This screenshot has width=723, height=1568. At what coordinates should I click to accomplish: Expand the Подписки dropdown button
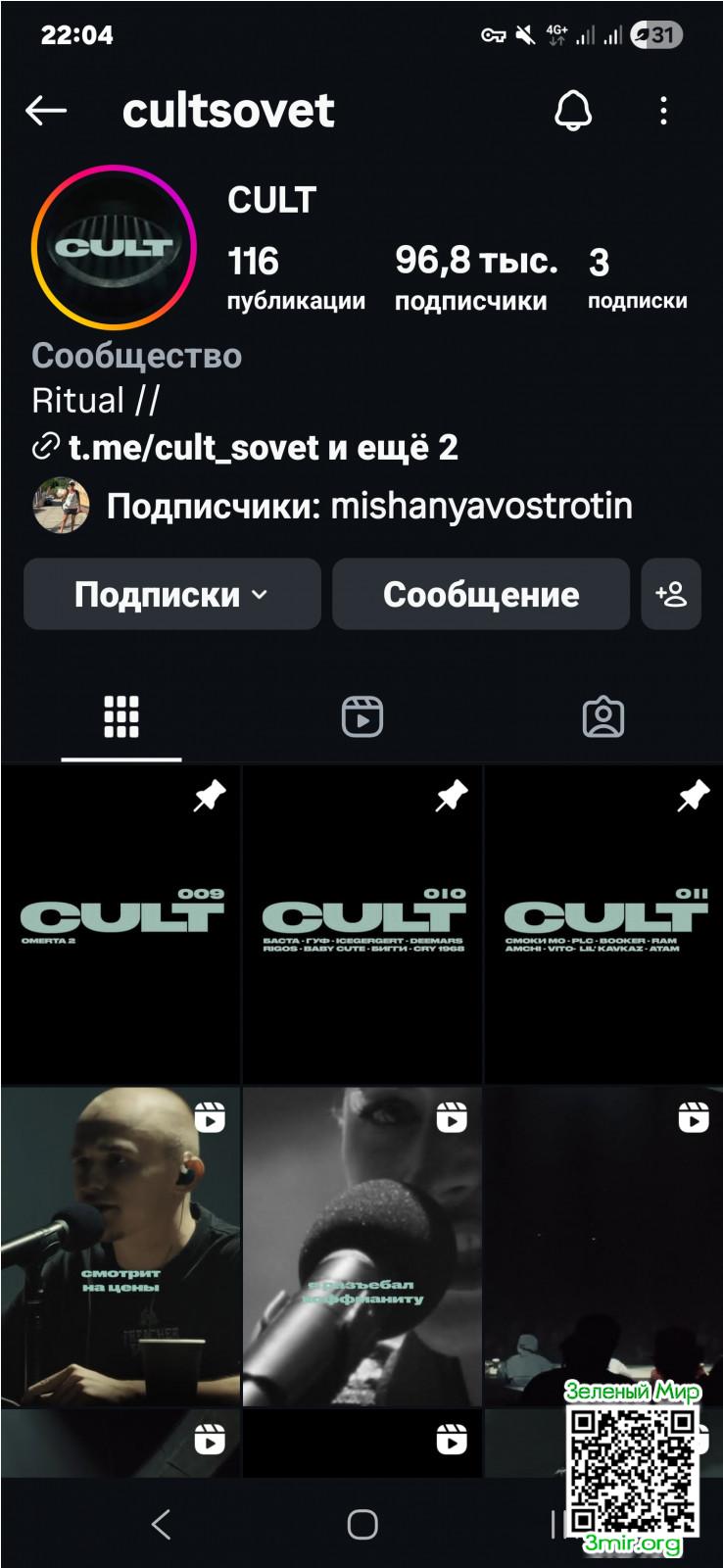tap(172, 594)
